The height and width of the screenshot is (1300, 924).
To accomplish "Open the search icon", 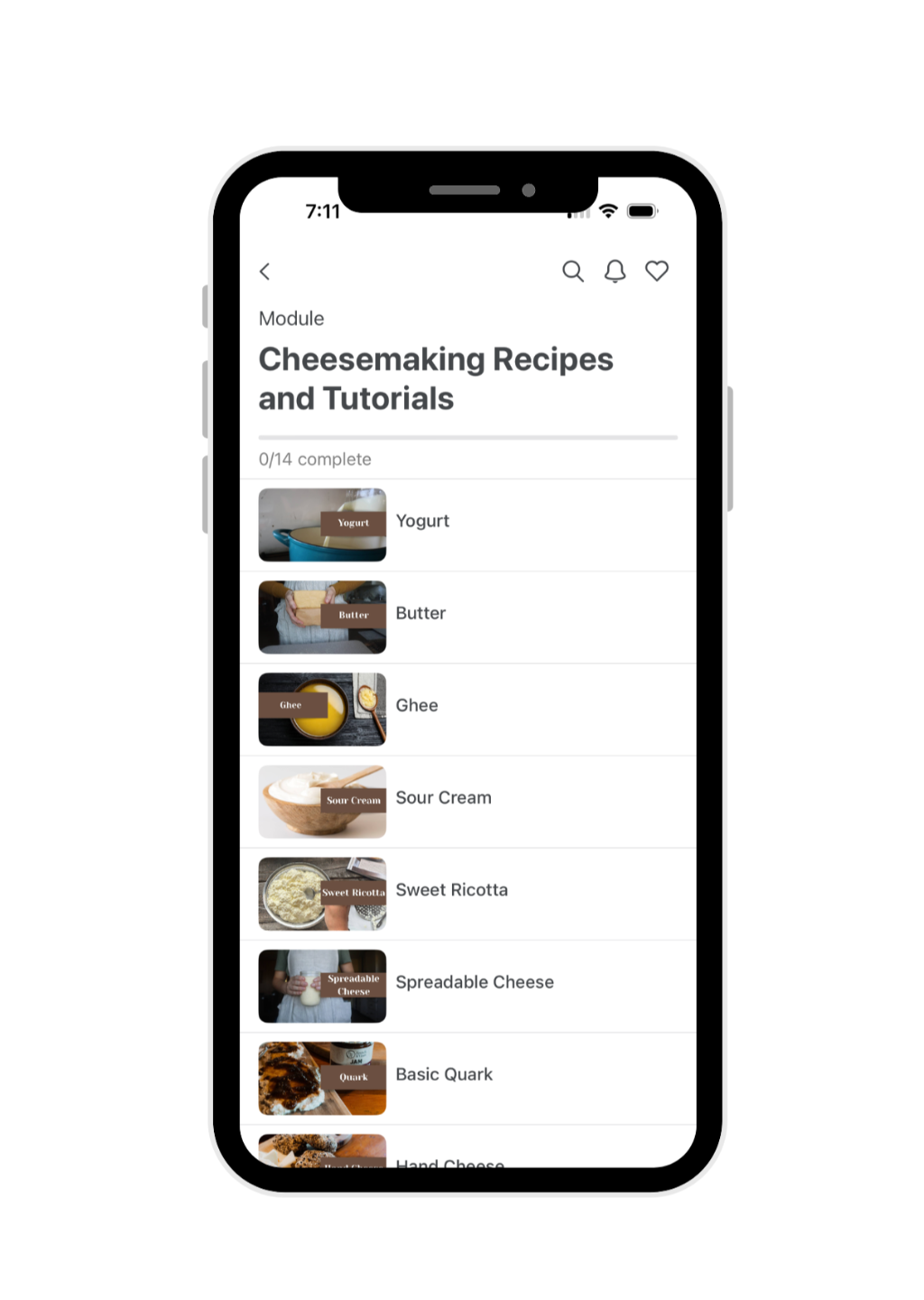I will click(x=573, y=271).
